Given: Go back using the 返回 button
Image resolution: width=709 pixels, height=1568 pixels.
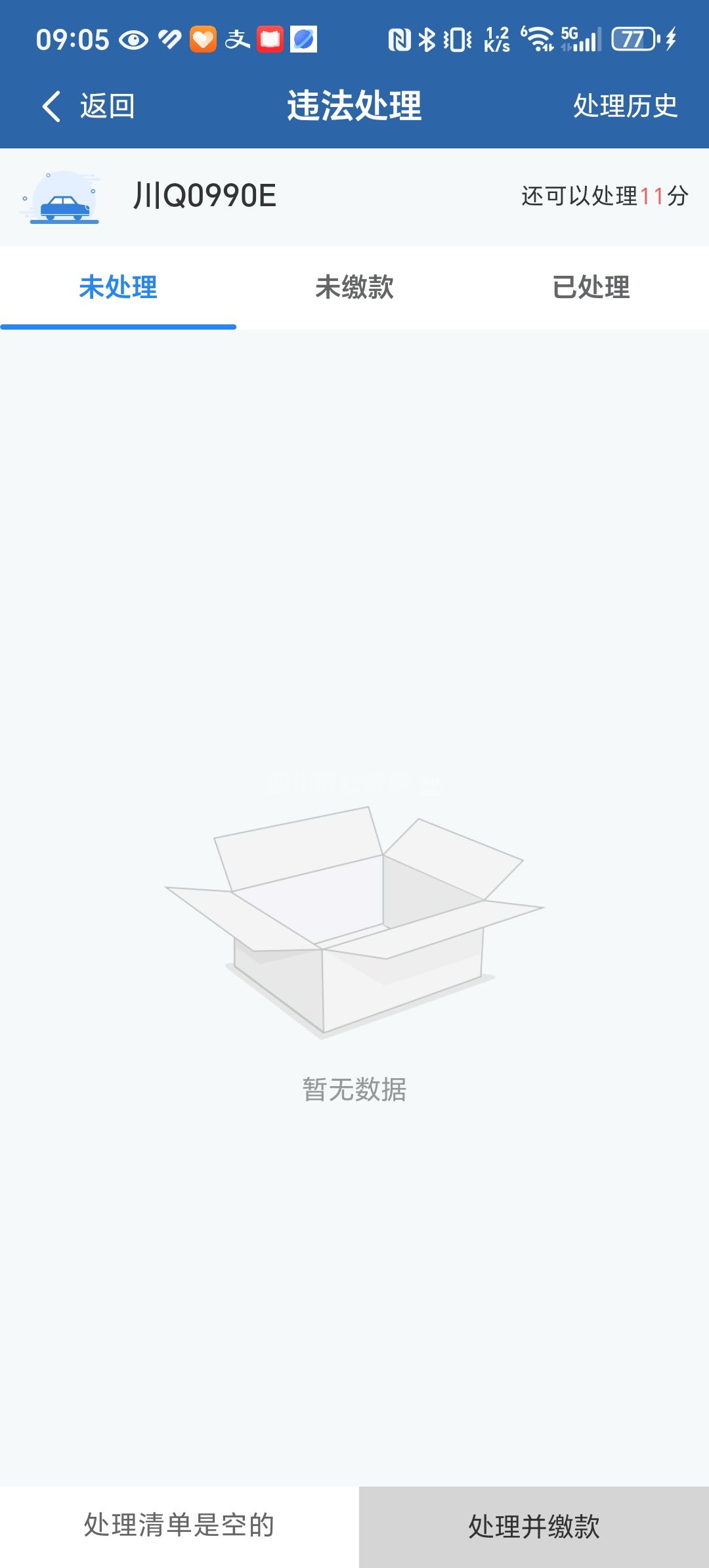Looking at the screenshot, I should (x=89, y=106).
